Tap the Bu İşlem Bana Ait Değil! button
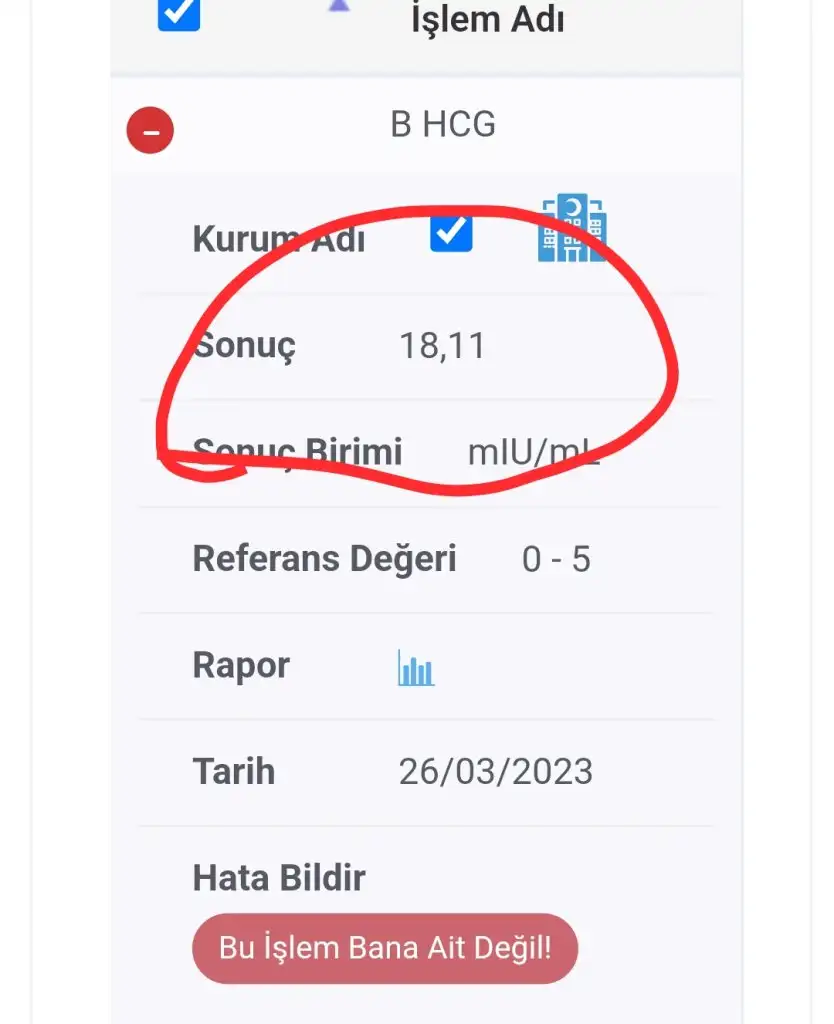Screen dimensions: 834x1024 coord(385,948)
